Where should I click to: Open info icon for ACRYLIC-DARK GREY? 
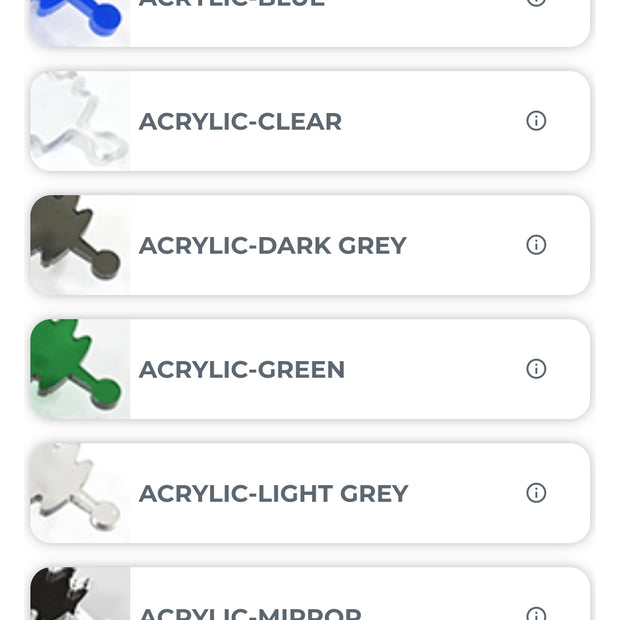tap(536, 245)
